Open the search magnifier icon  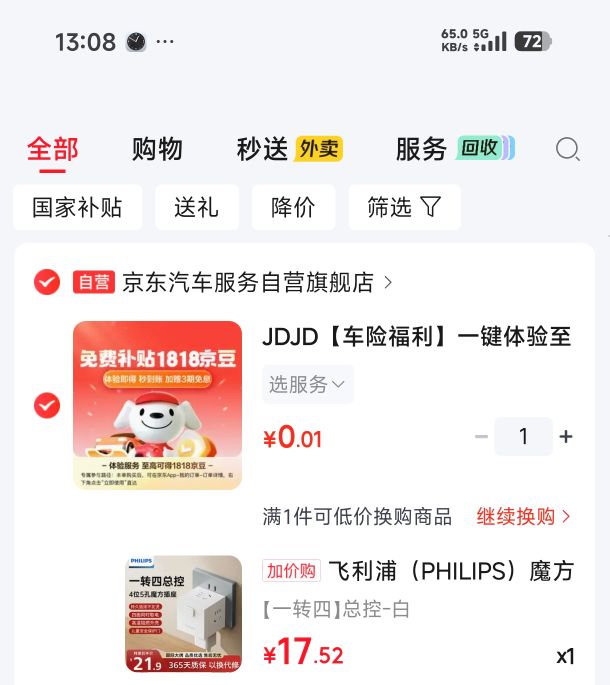pyautogui.click(x=568, y=149)
